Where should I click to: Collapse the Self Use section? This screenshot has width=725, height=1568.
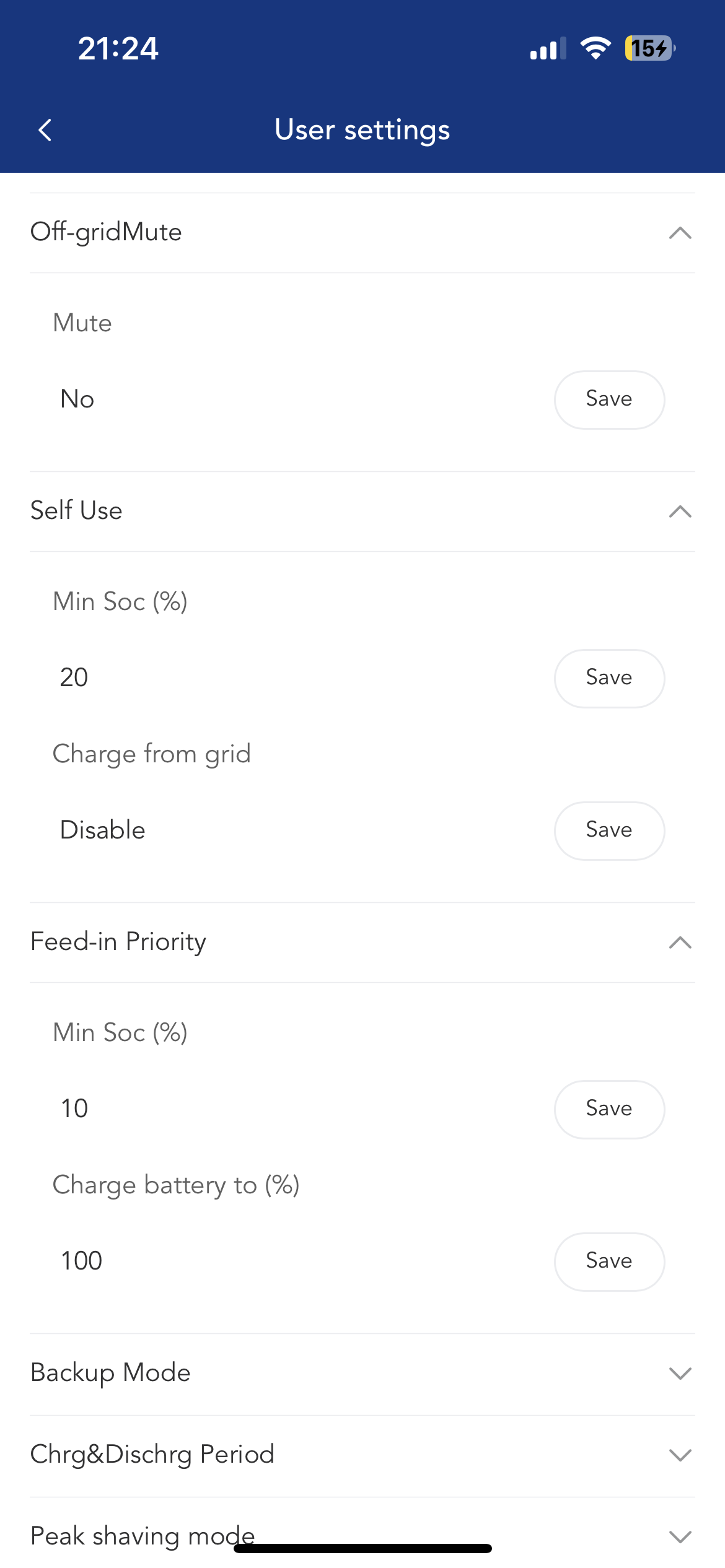point(362,511)
